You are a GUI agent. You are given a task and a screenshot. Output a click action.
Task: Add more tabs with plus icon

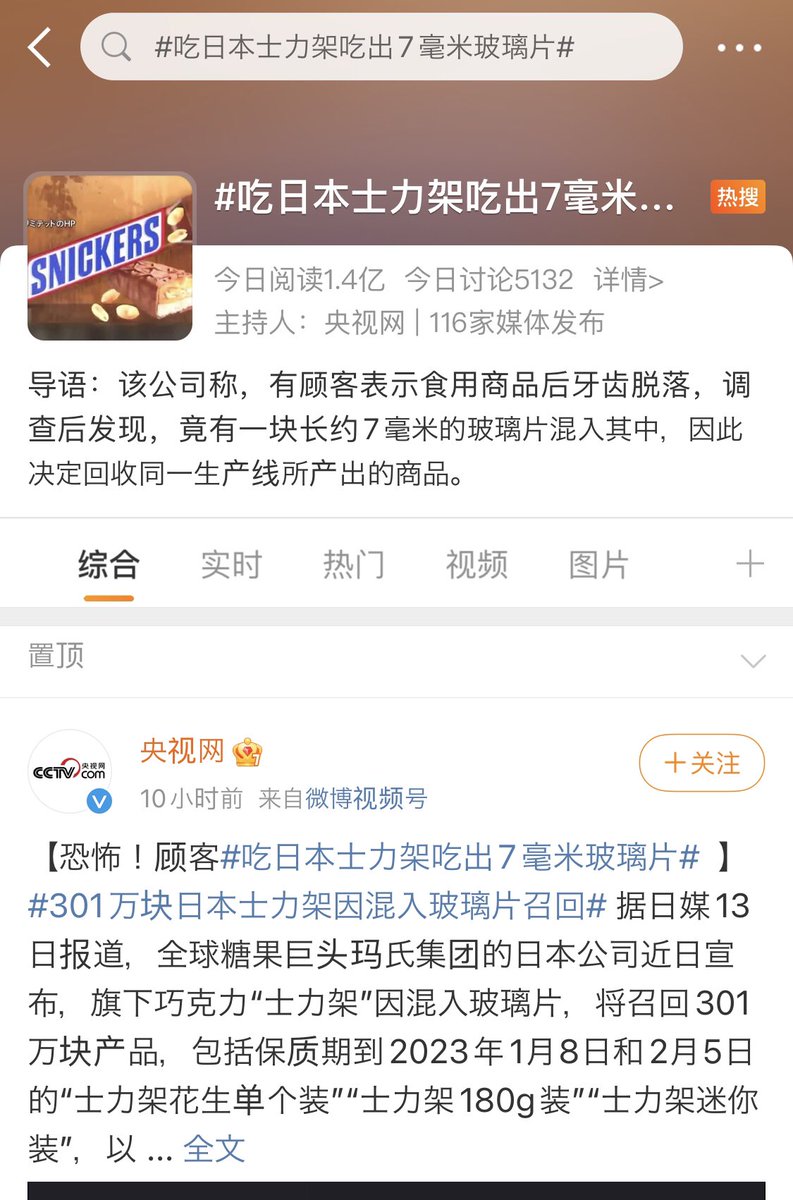pos(750,565)
